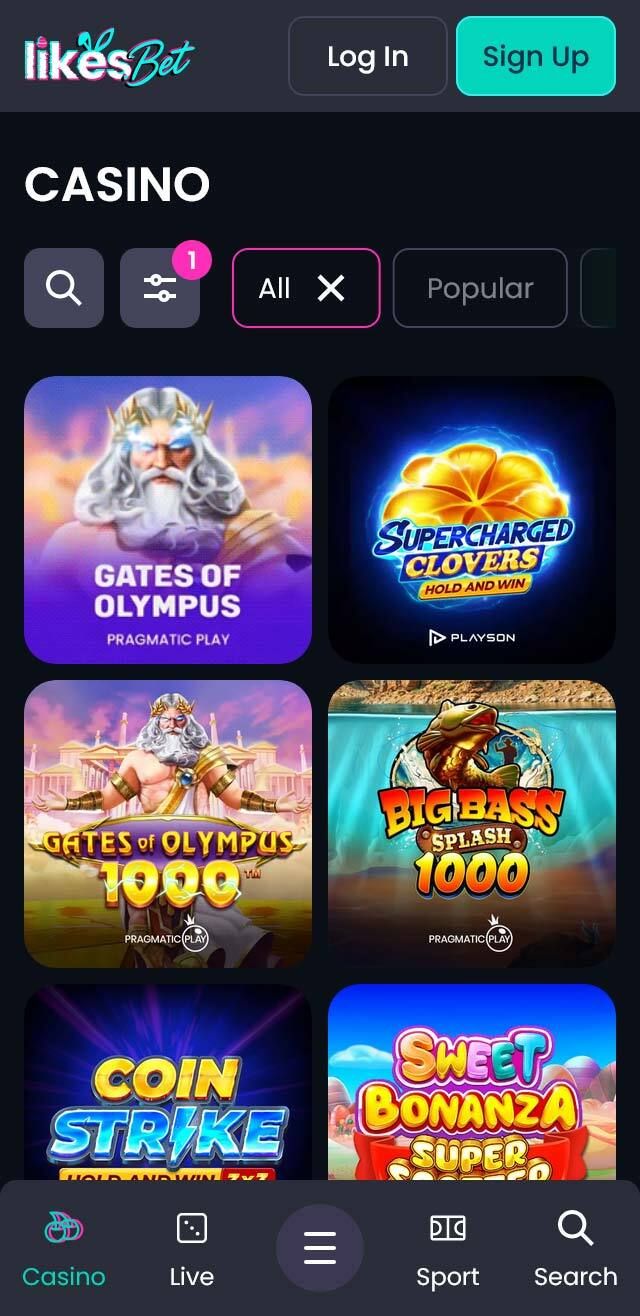Image resolution: width=640 pixels, height=1316 pixels.
Task: Tap the Sign Up button
Action: point(535,56)
